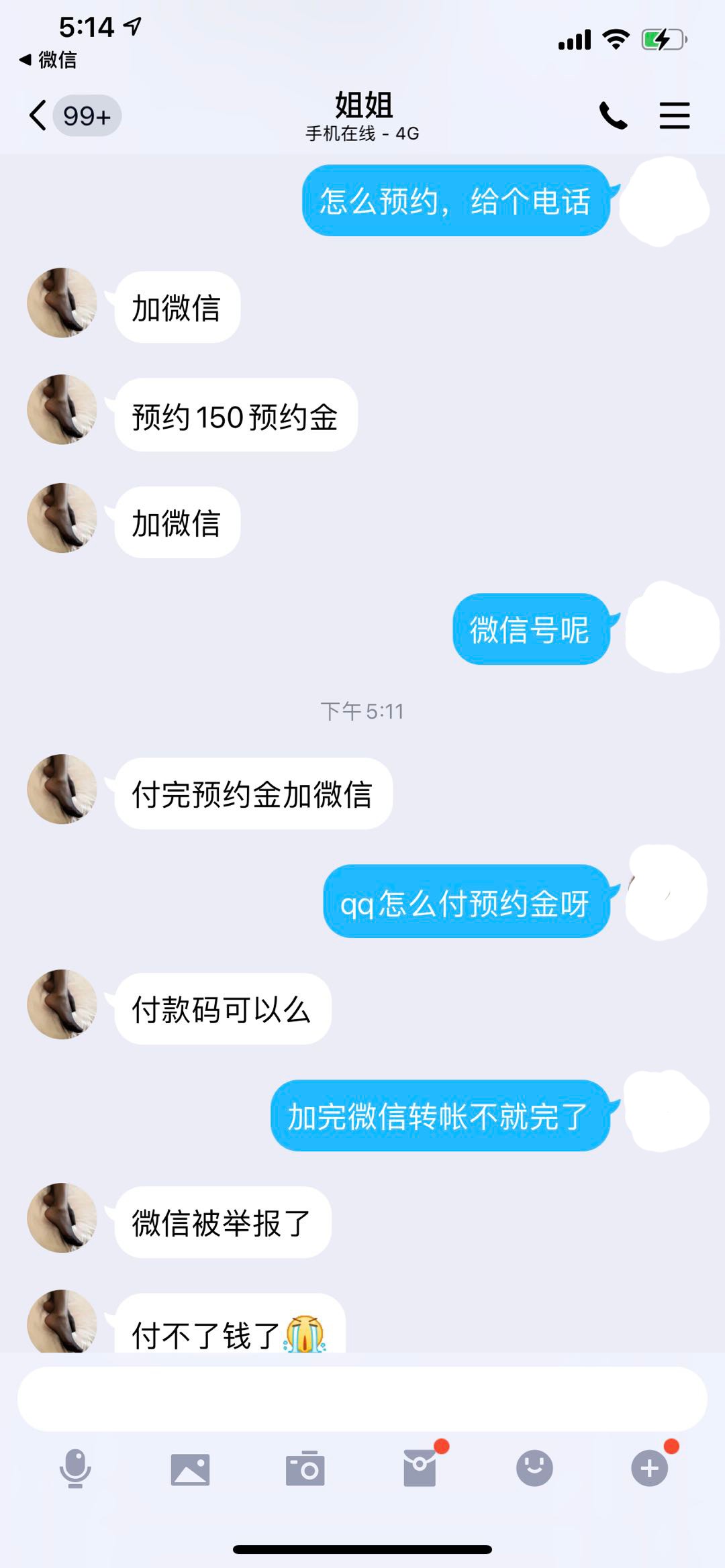Start a call with the phone icon
This screenshot has height=1568, width=725.
[x=612, y=114]
